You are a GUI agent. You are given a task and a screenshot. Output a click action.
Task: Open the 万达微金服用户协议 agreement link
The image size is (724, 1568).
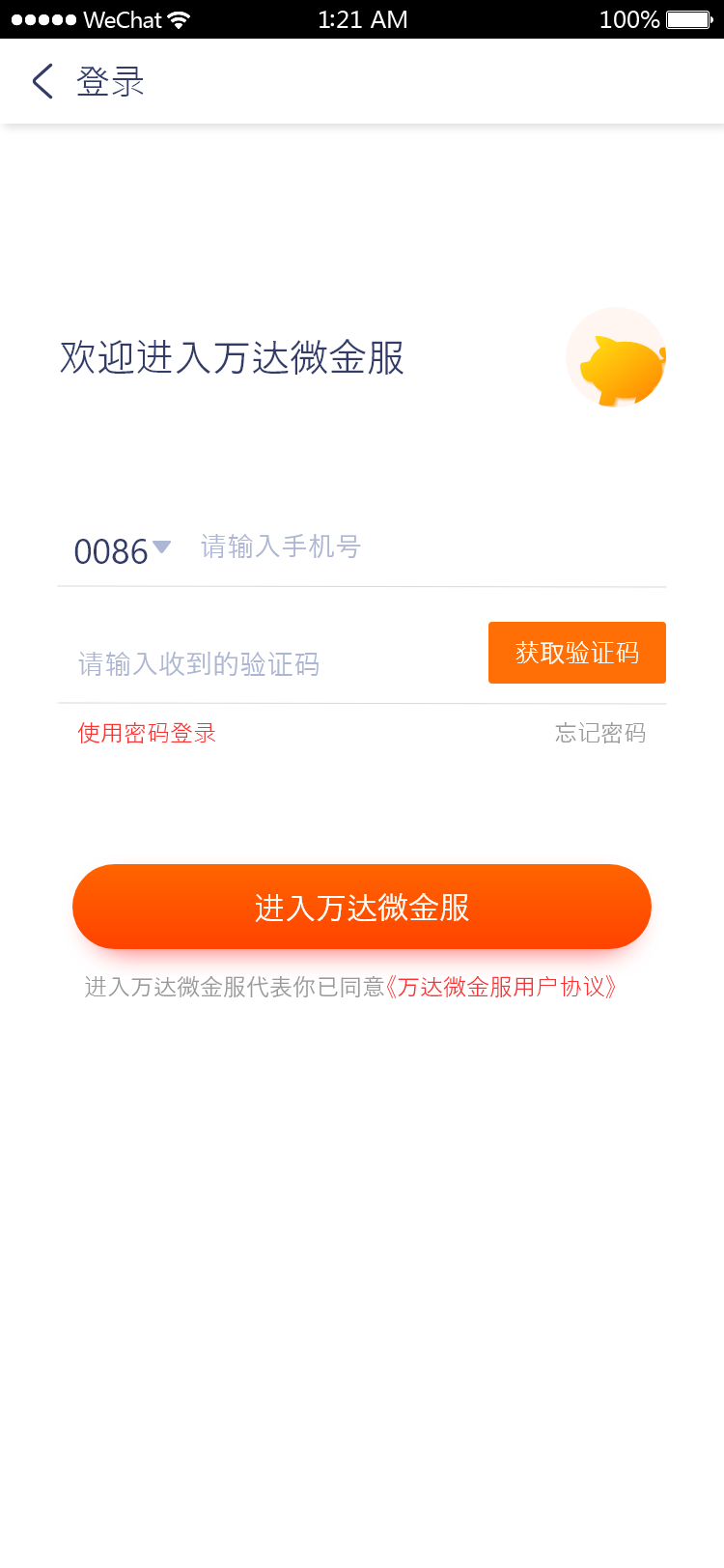point(502,987)
